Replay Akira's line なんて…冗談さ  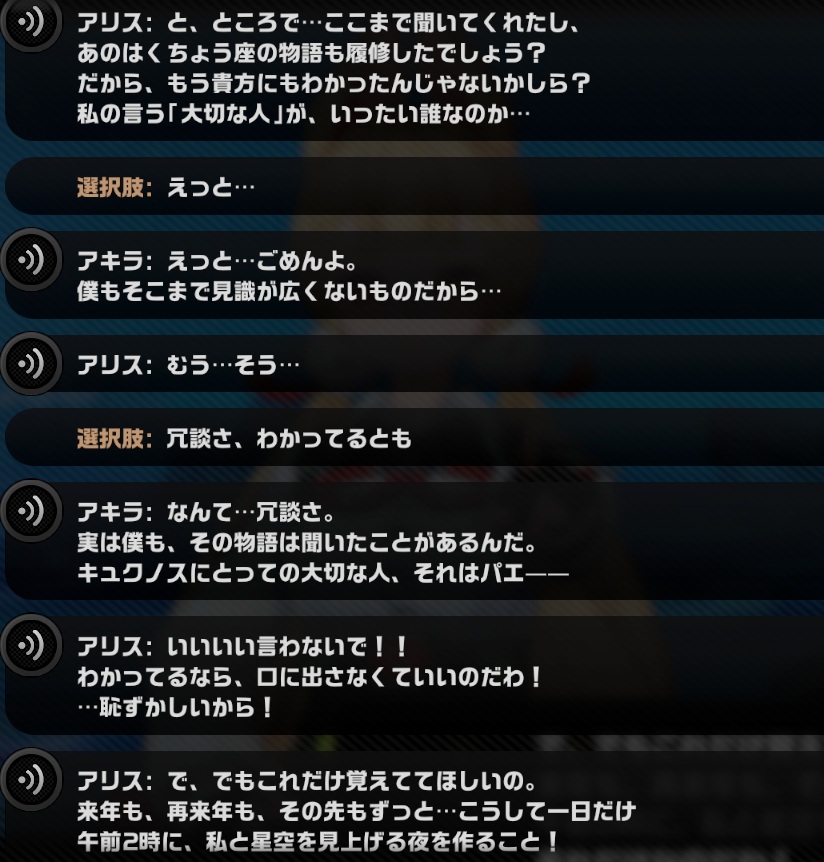31,512
